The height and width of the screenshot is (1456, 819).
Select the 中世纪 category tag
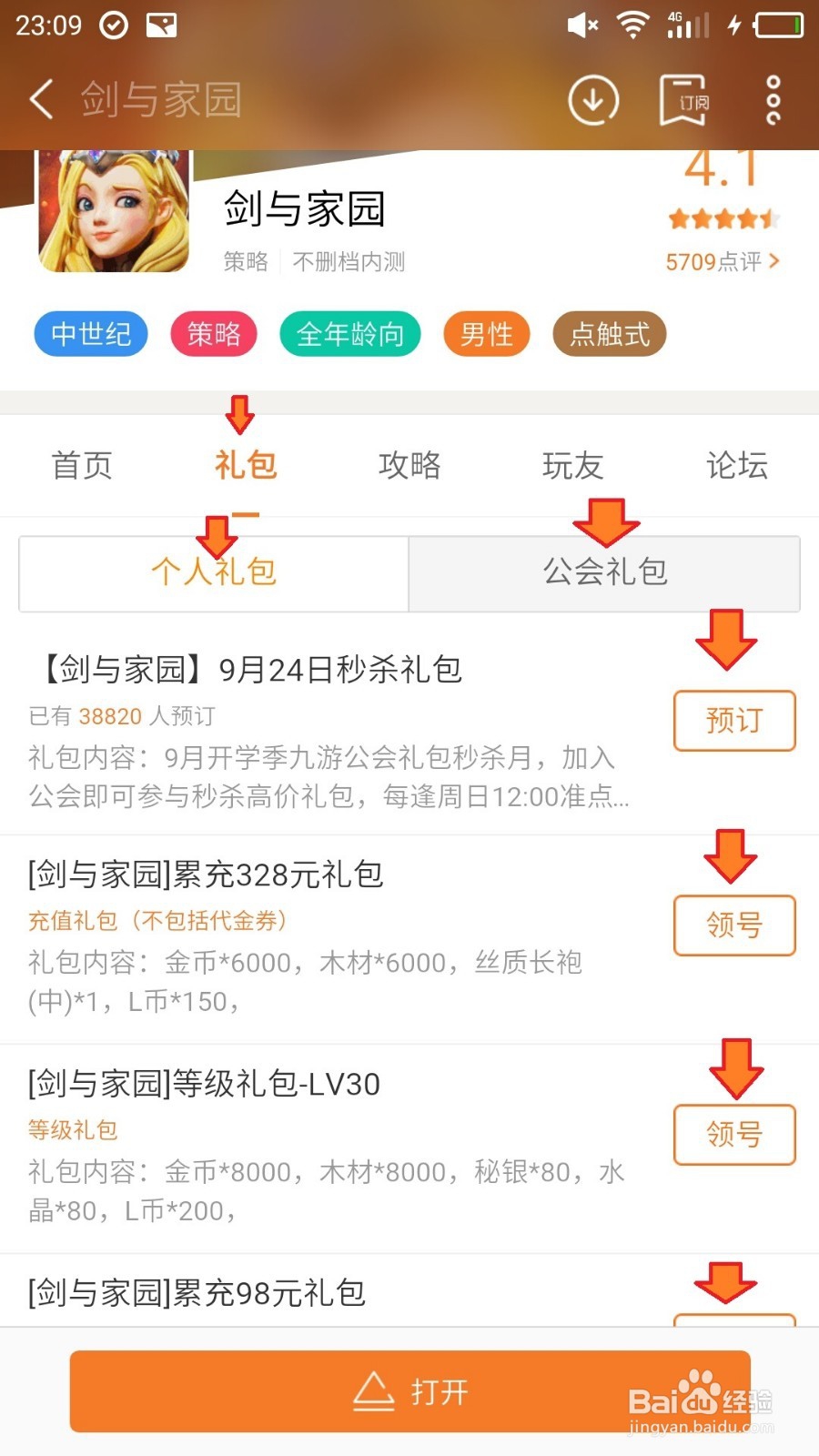coord(90,334)
